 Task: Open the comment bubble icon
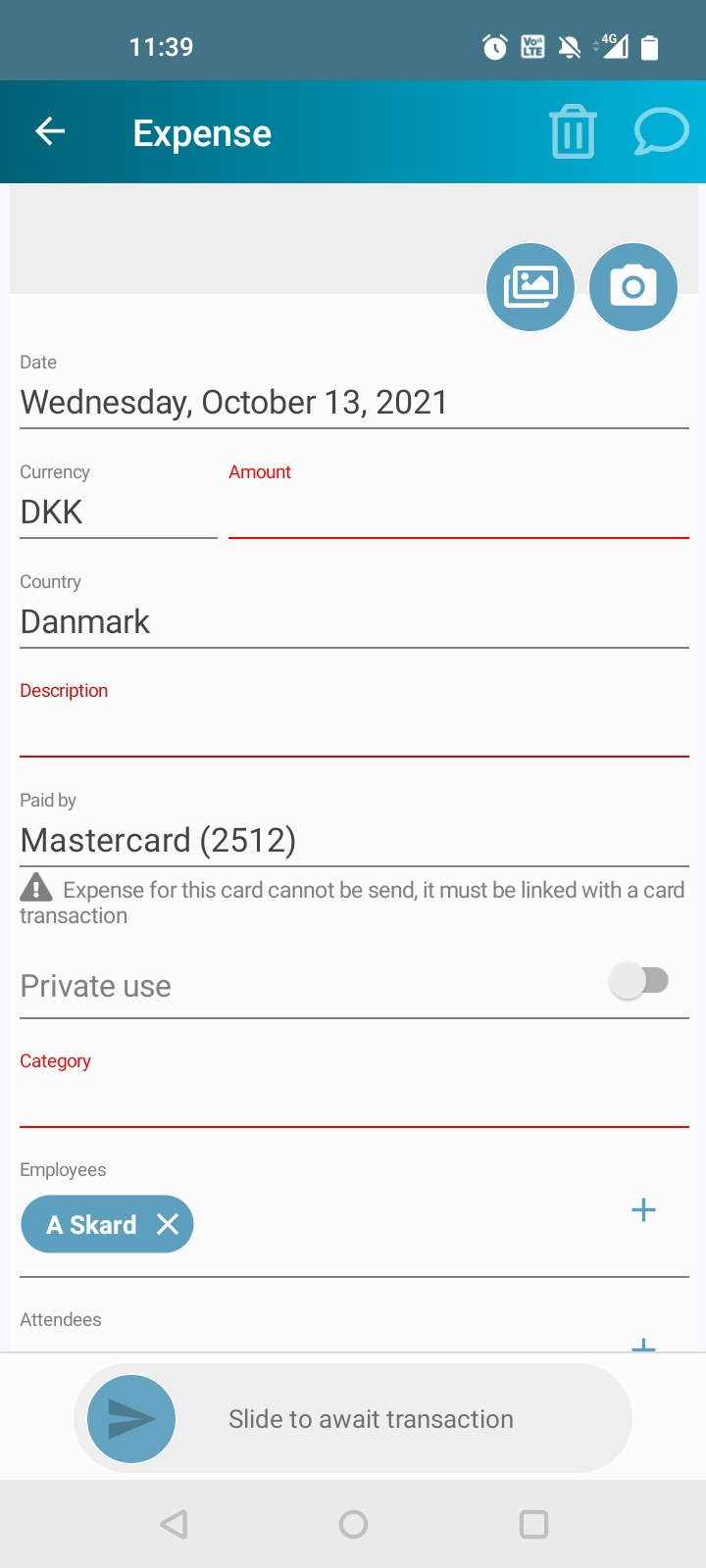point(661,131)
